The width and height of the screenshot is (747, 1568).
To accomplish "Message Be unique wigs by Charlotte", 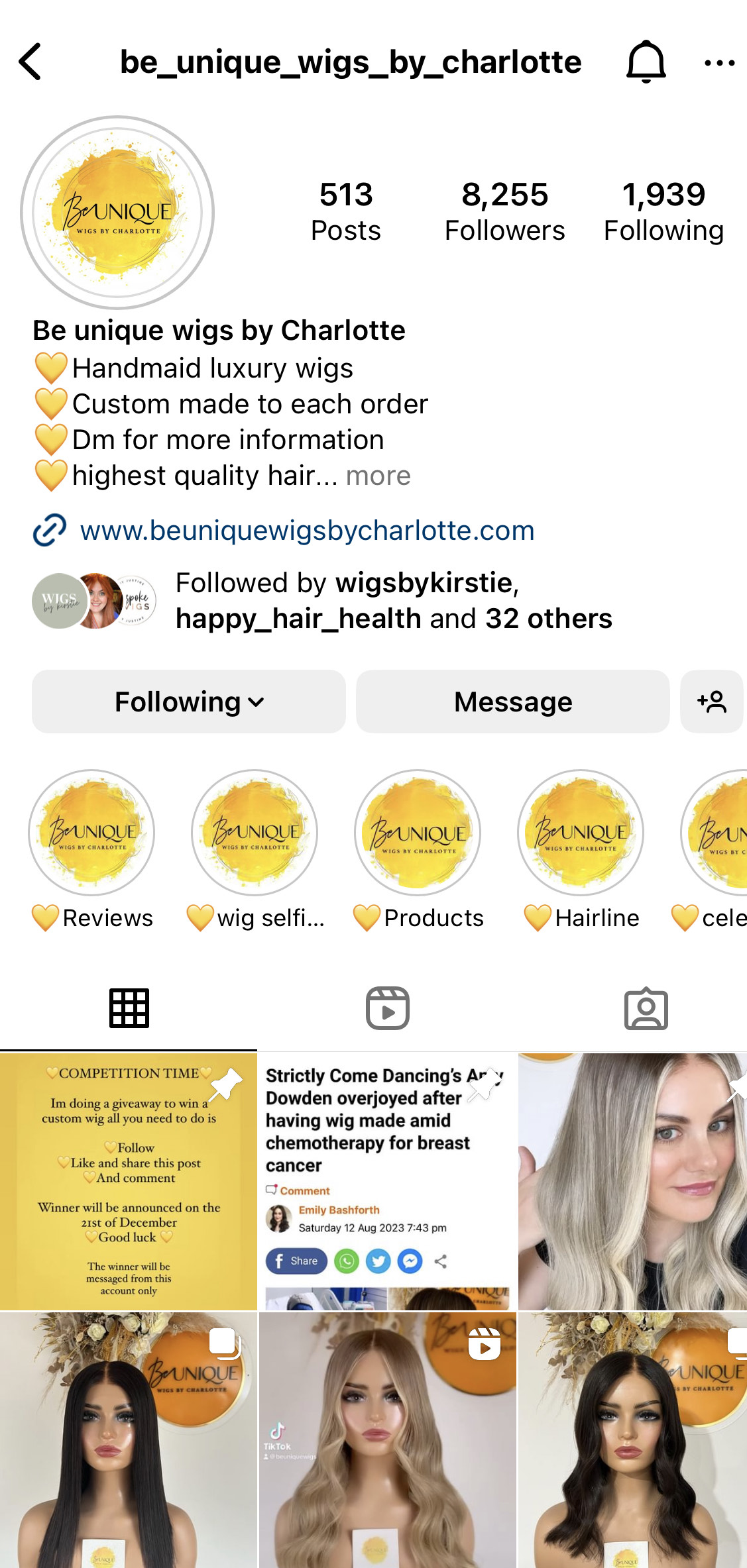I will (x=512, y=702).
